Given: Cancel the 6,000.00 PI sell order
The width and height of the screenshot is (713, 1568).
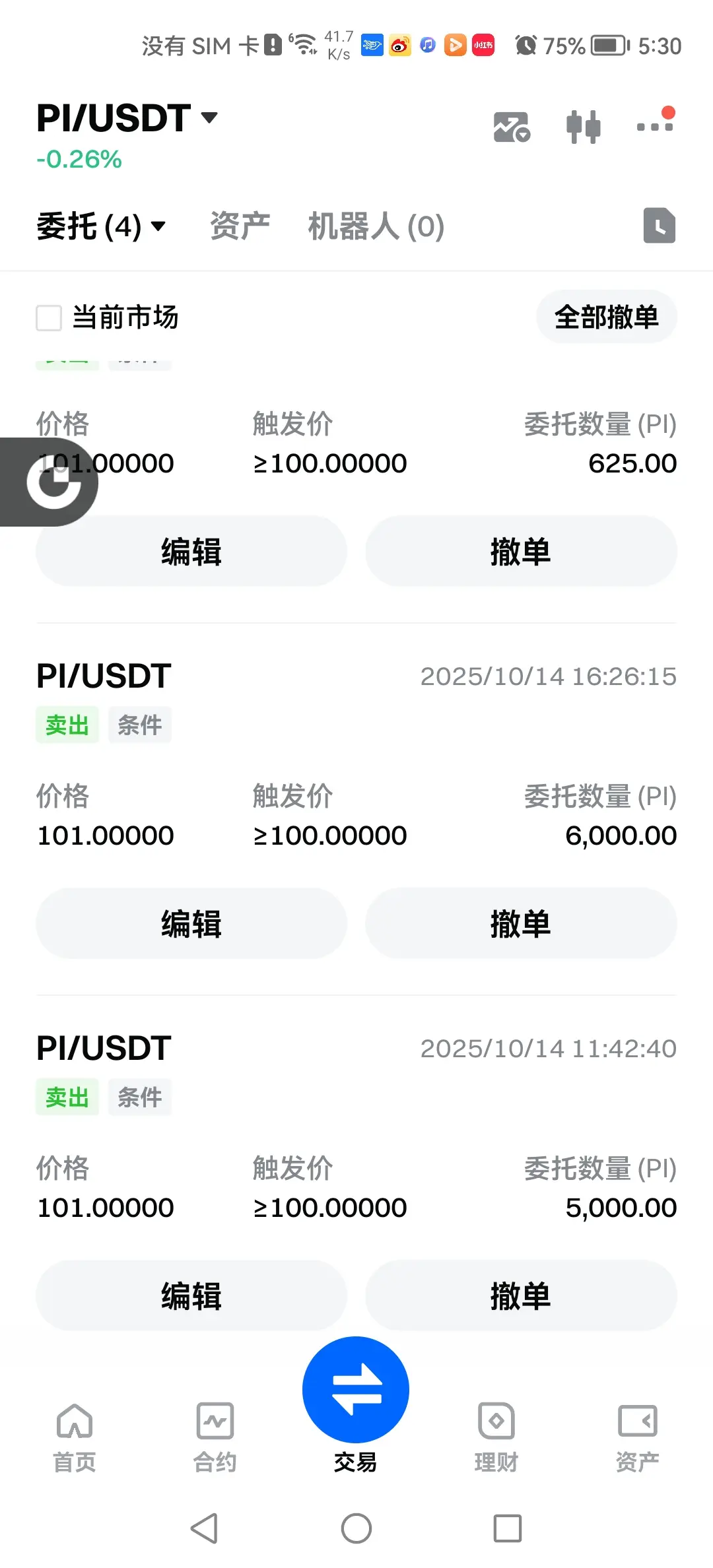Looking at the screenshot, I should click(521, 923).
